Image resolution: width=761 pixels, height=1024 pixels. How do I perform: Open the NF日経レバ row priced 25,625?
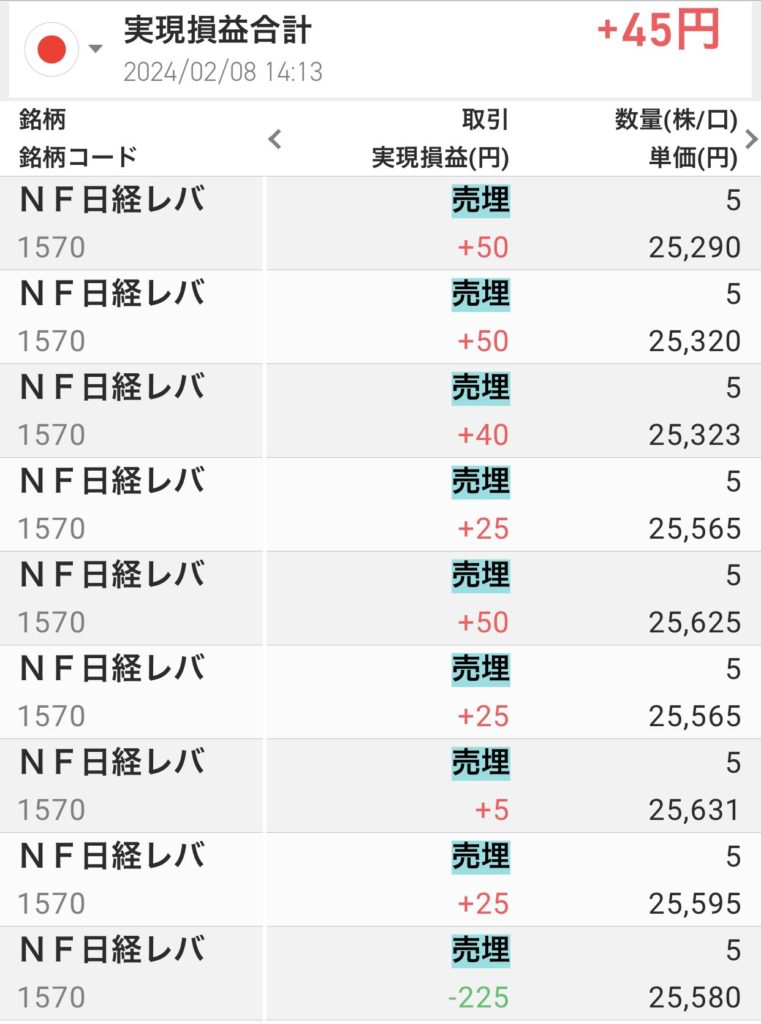(380, 599)
